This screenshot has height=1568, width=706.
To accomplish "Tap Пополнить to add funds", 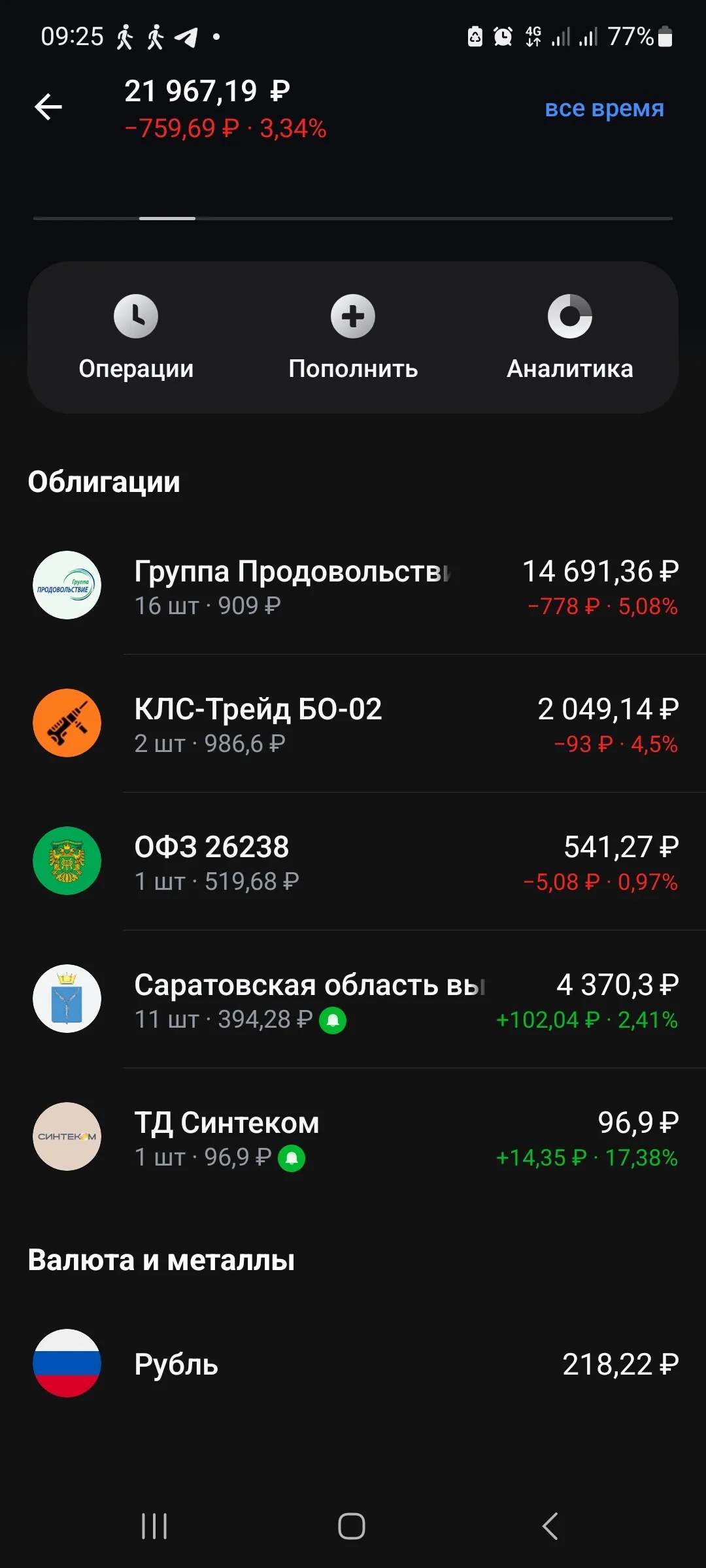I will [x=353, y=338].
